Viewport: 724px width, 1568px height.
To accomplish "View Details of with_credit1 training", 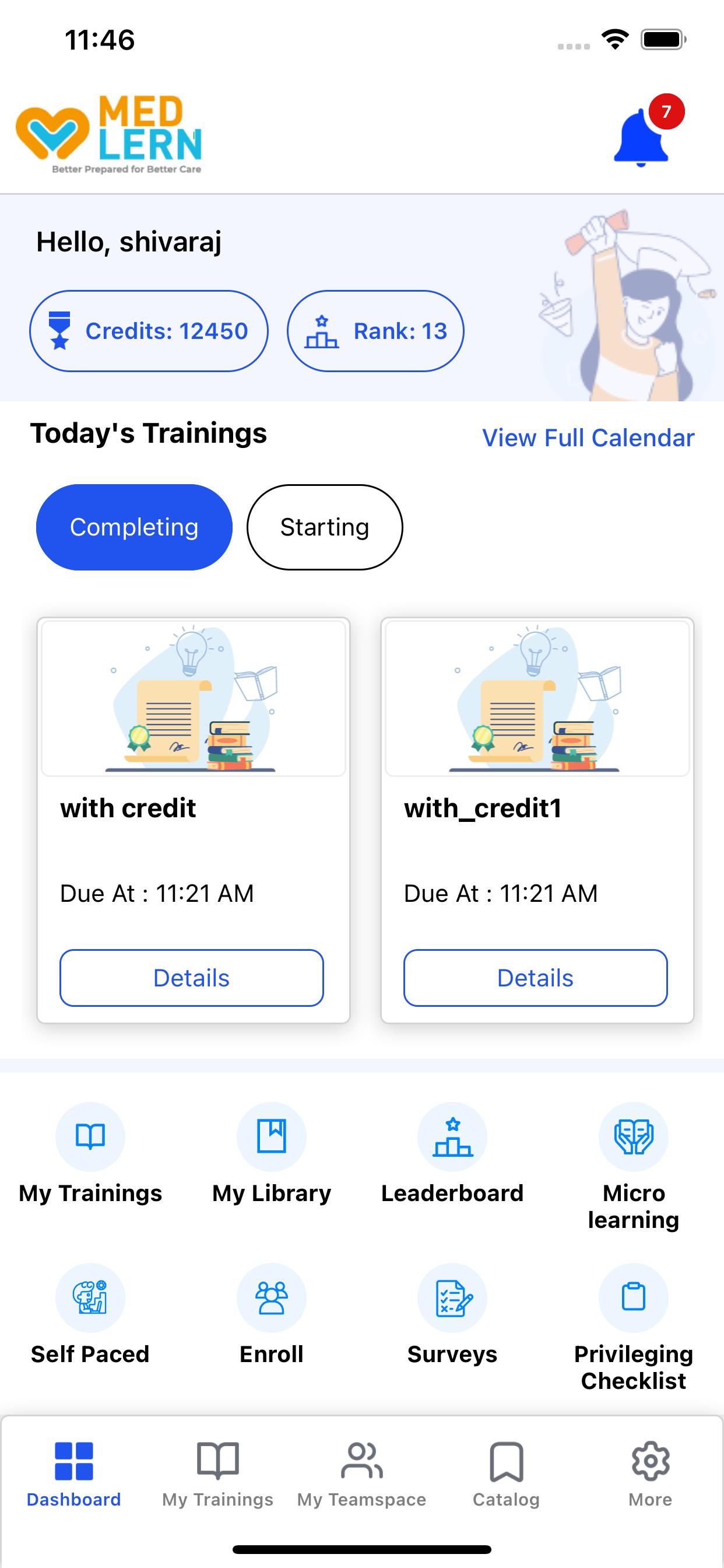I will [535, 978].
